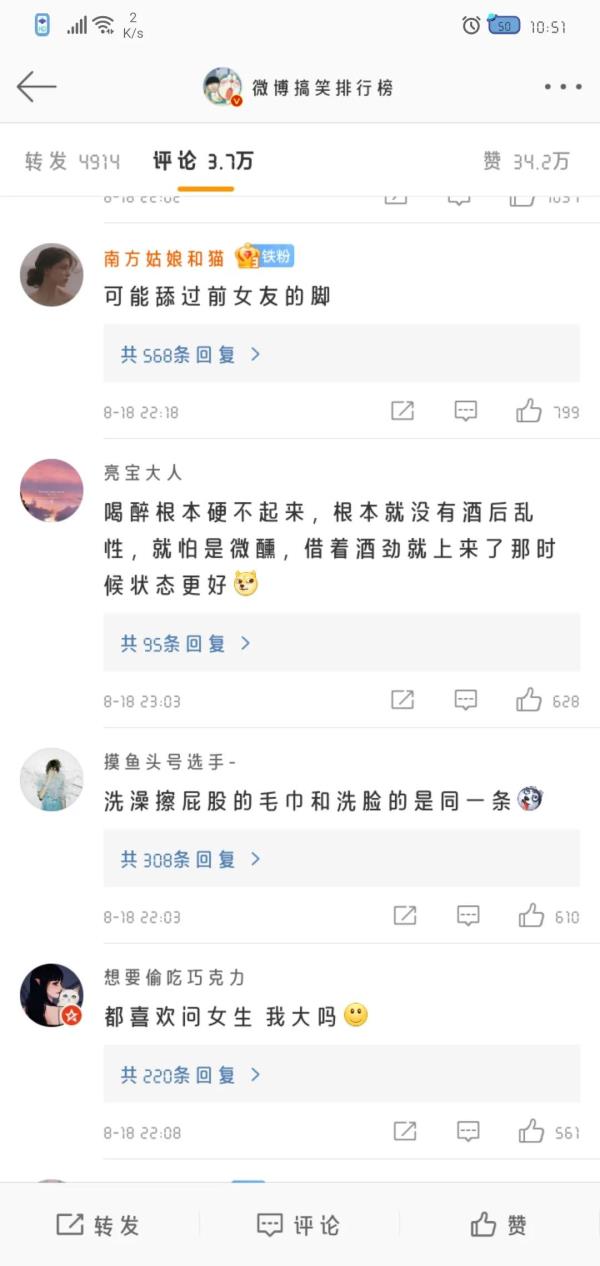Expand 共95条回复 replies
The image size is (600, 1266).
[x=185, y=643]
